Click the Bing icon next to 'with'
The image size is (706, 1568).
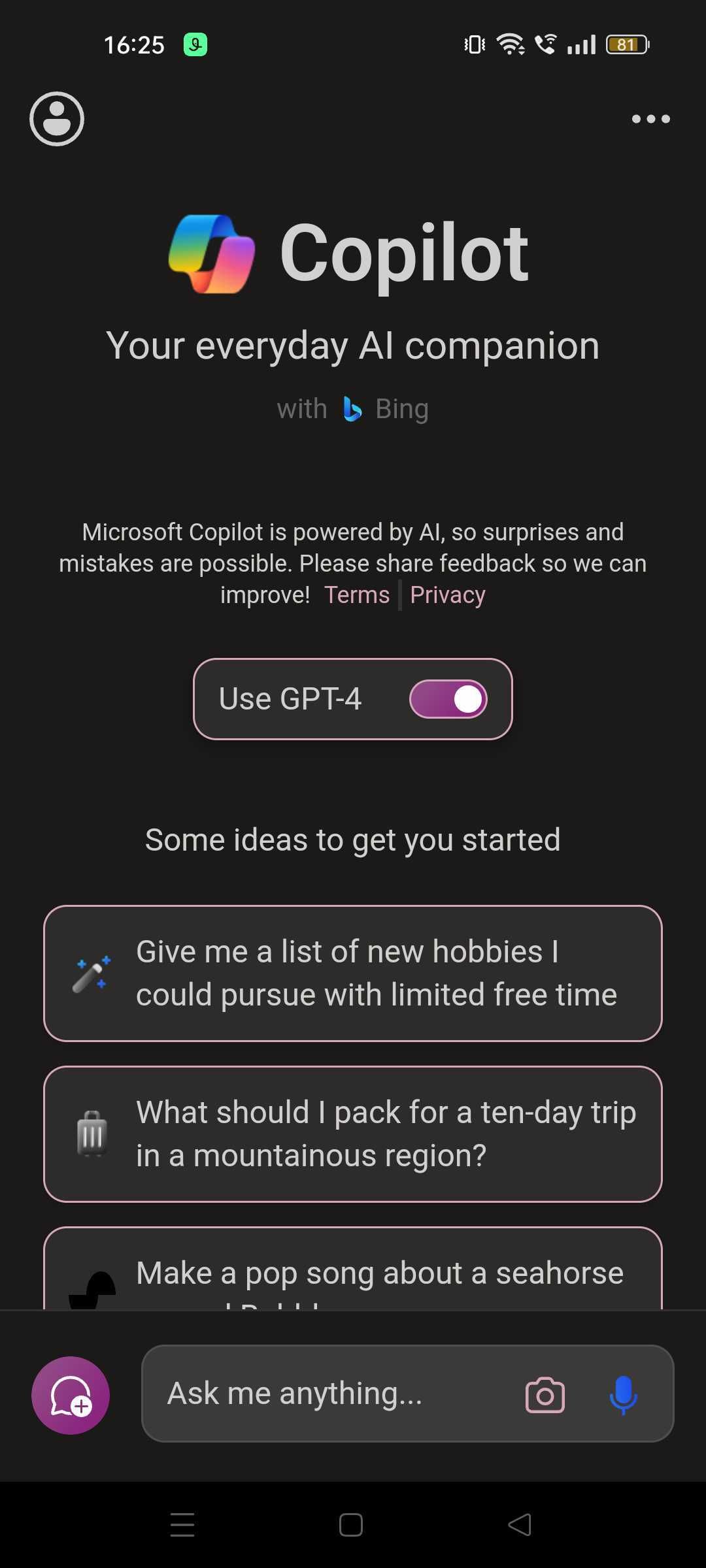pyautogui.click(x=351, y=408)
